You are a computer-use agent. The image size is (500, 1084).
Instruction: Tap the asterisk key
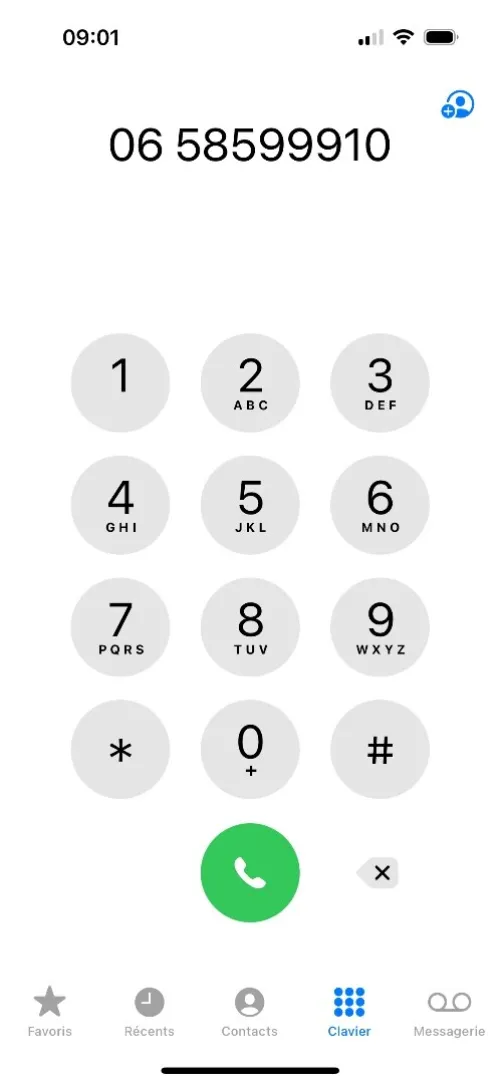click(120, 749)
